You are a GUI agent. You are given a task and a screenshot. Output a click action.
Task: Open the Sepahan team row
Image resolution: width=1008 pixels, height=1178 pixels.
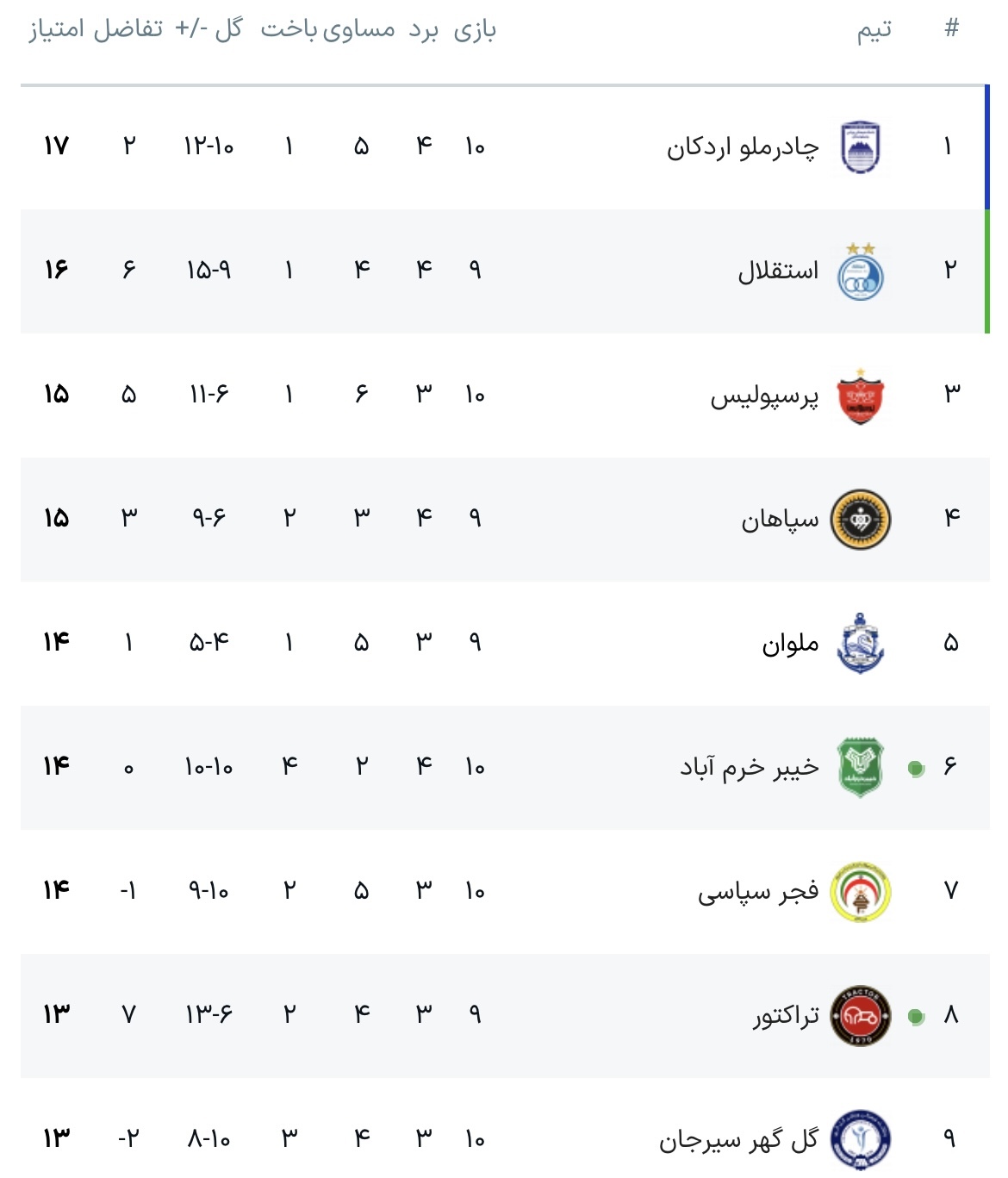click(x=780, y=520)
